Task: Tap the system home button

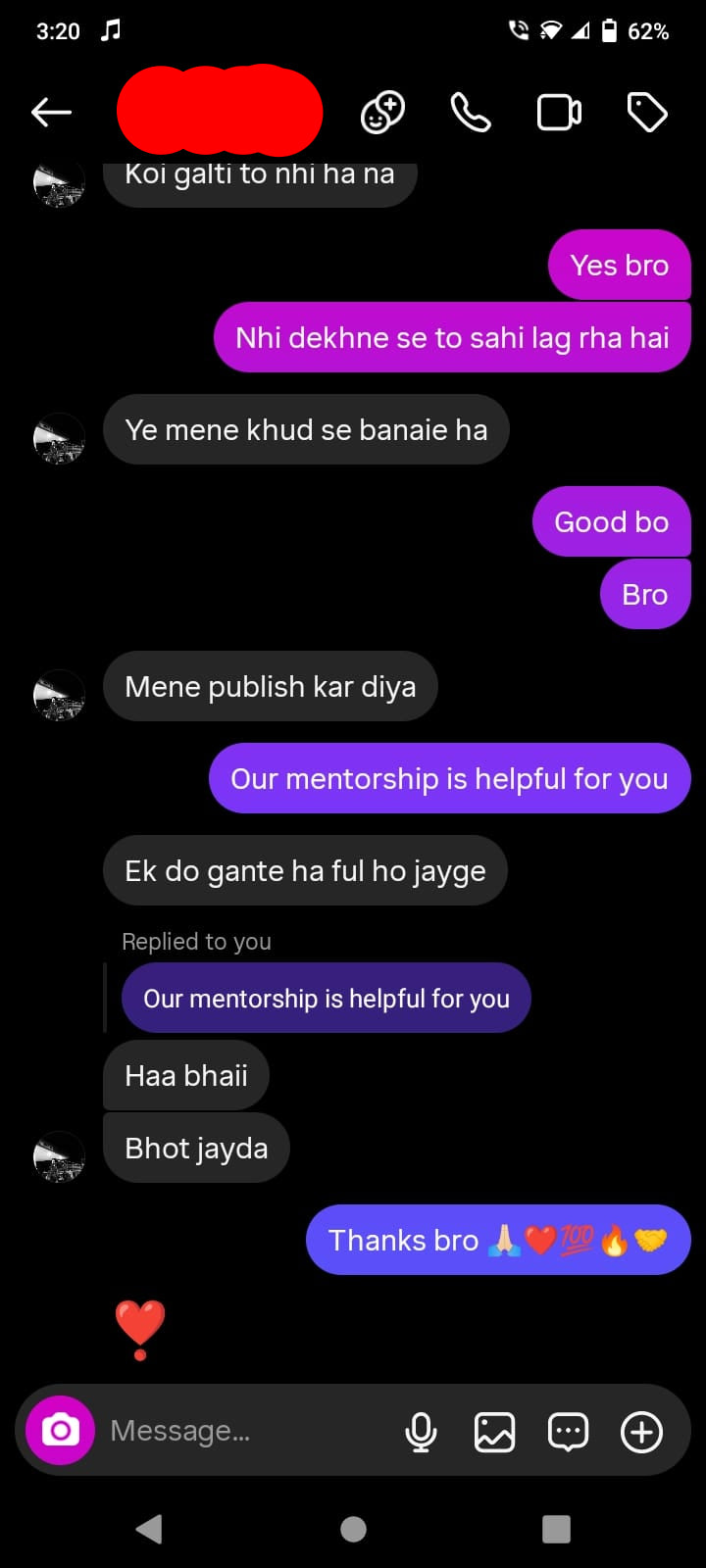Action: (353, 1529)
